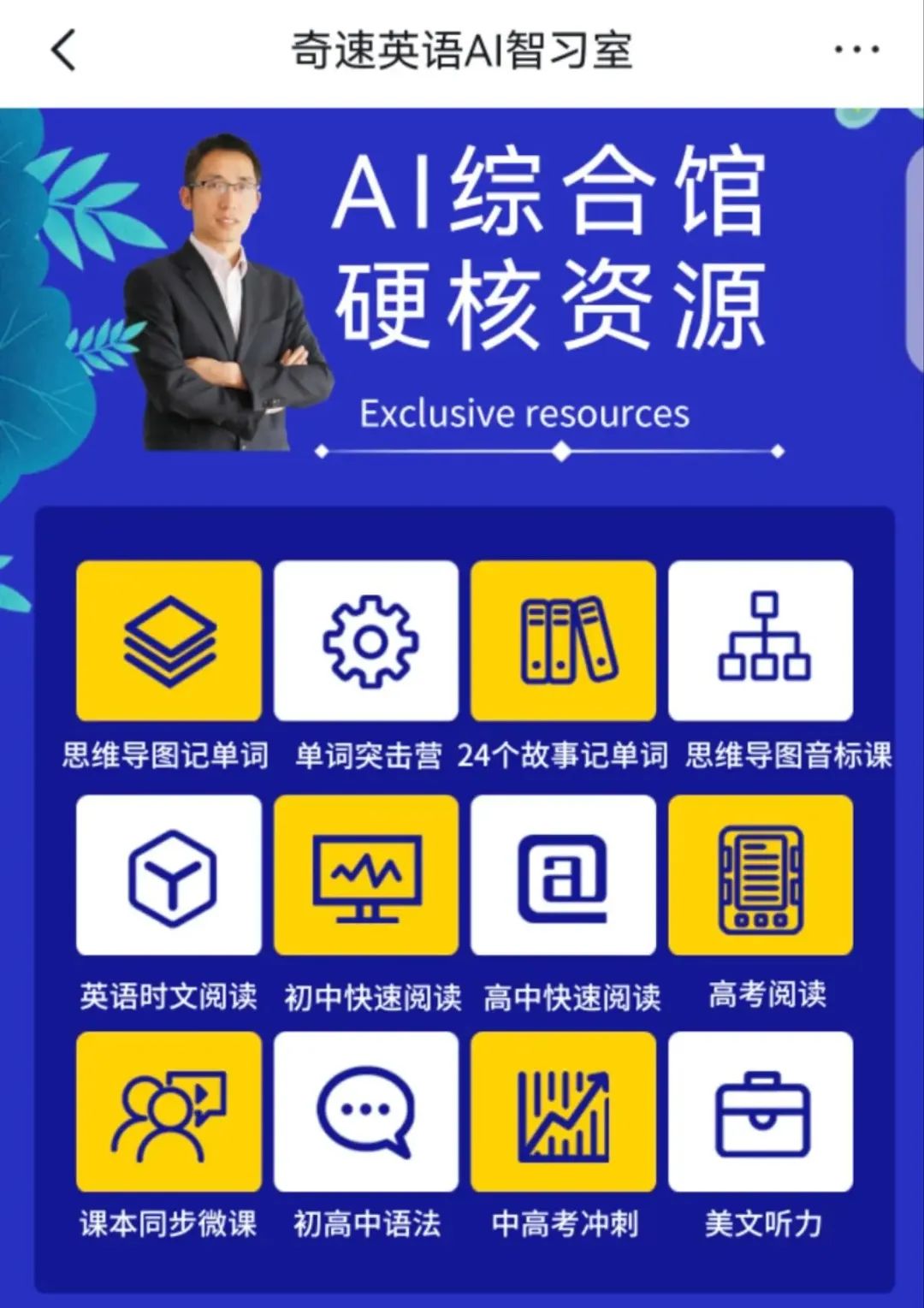Open 思维导图记单词 tile
924x1308 pixels.
[169, 642]
